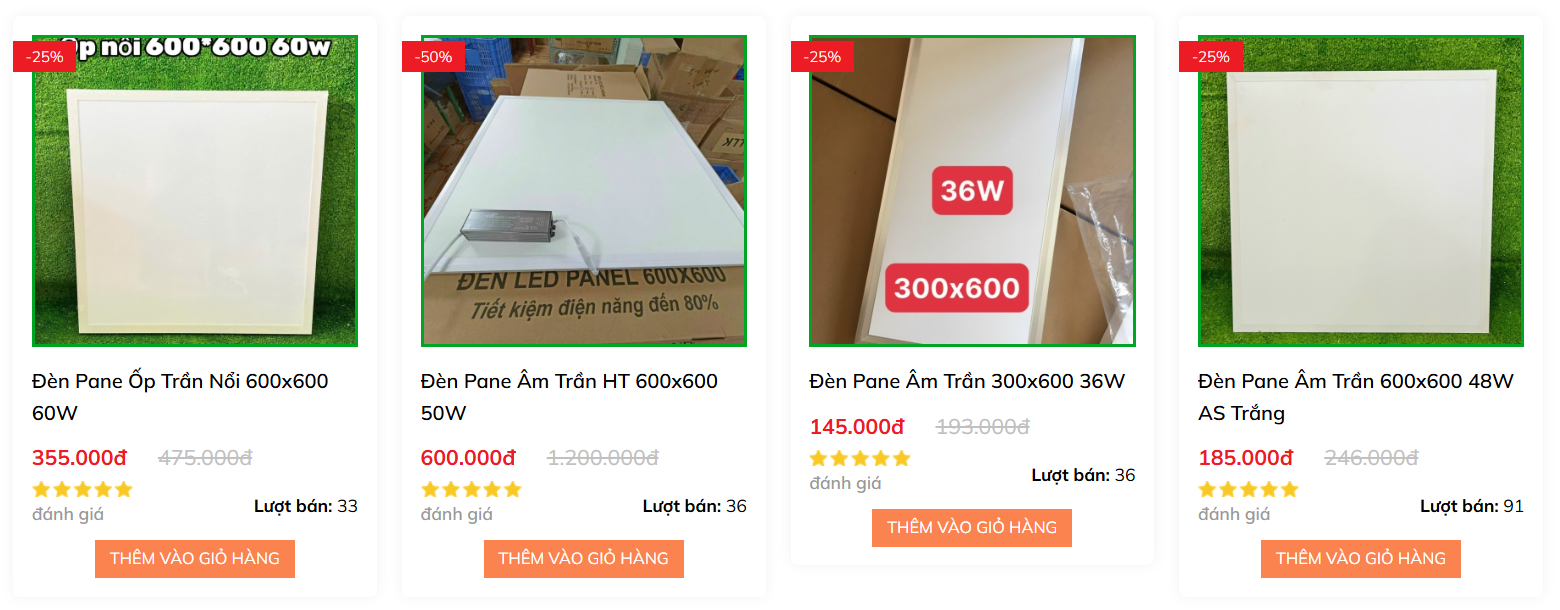Screen dimensions: 1560x610
Task: Open the Âm Trần 300x600 36W product image
Action: click(972, 191)
